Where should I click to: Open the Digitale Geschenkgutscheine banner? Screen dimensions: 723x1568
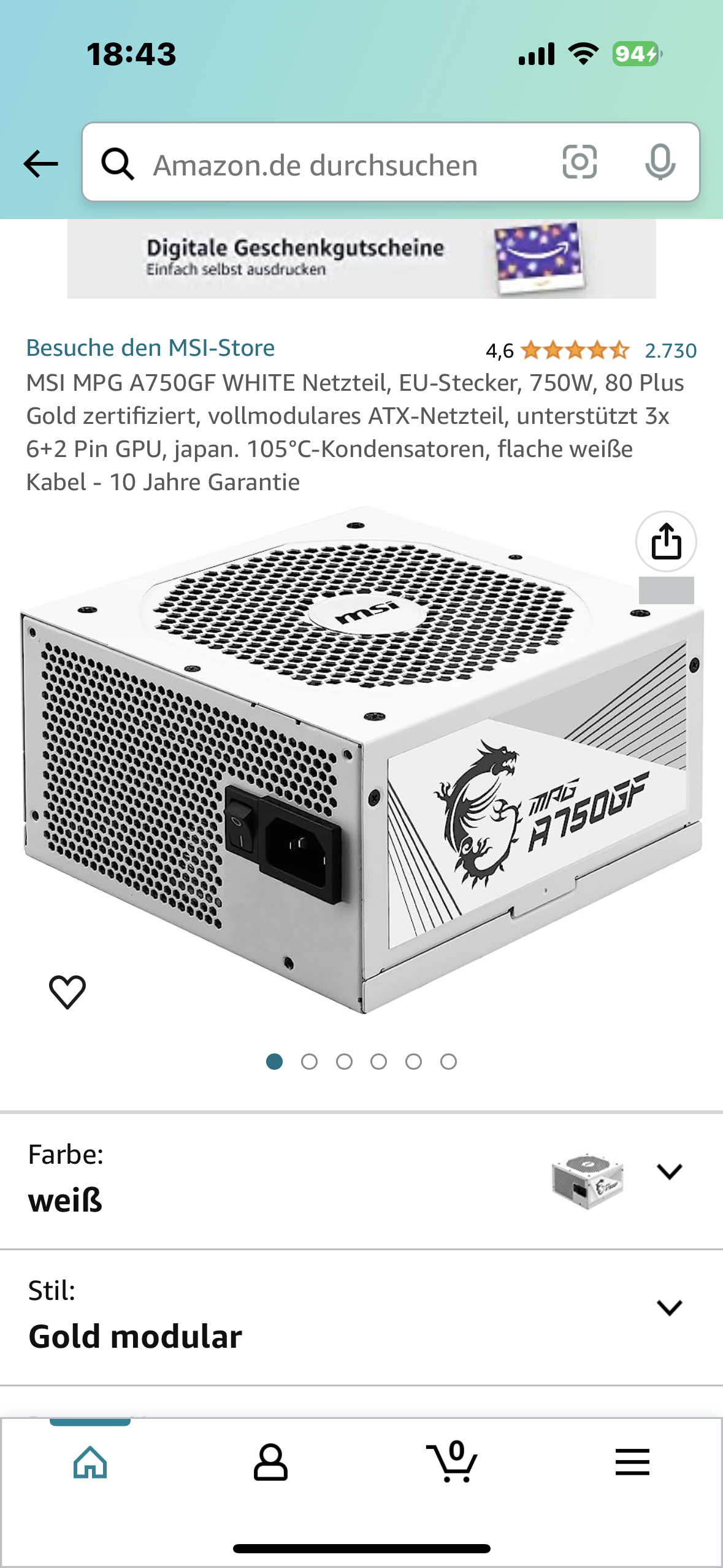click(x=361, y=258)
